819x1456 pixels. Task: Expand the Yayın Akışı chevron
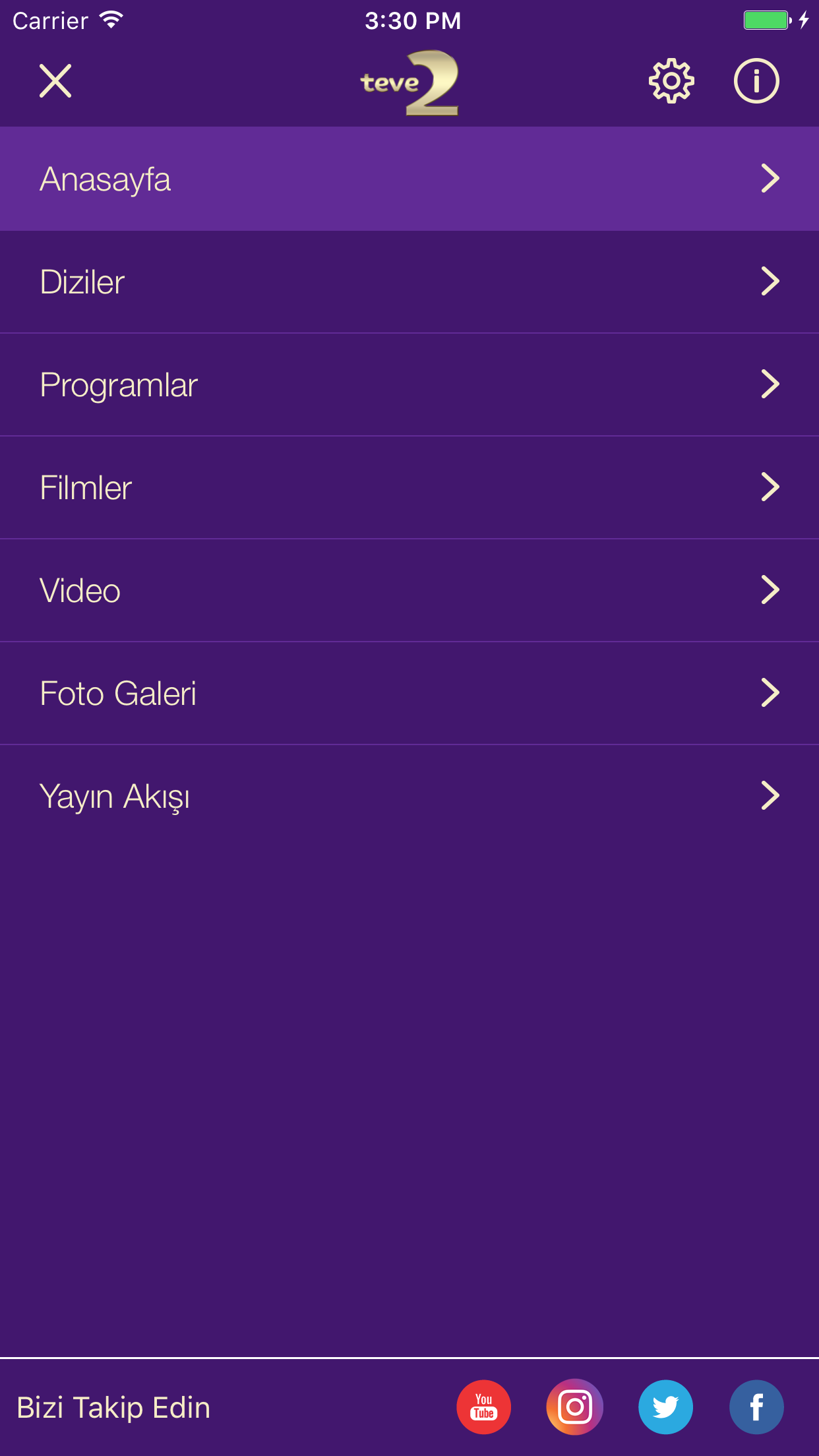pyautogui.click(x=769, y=795)
